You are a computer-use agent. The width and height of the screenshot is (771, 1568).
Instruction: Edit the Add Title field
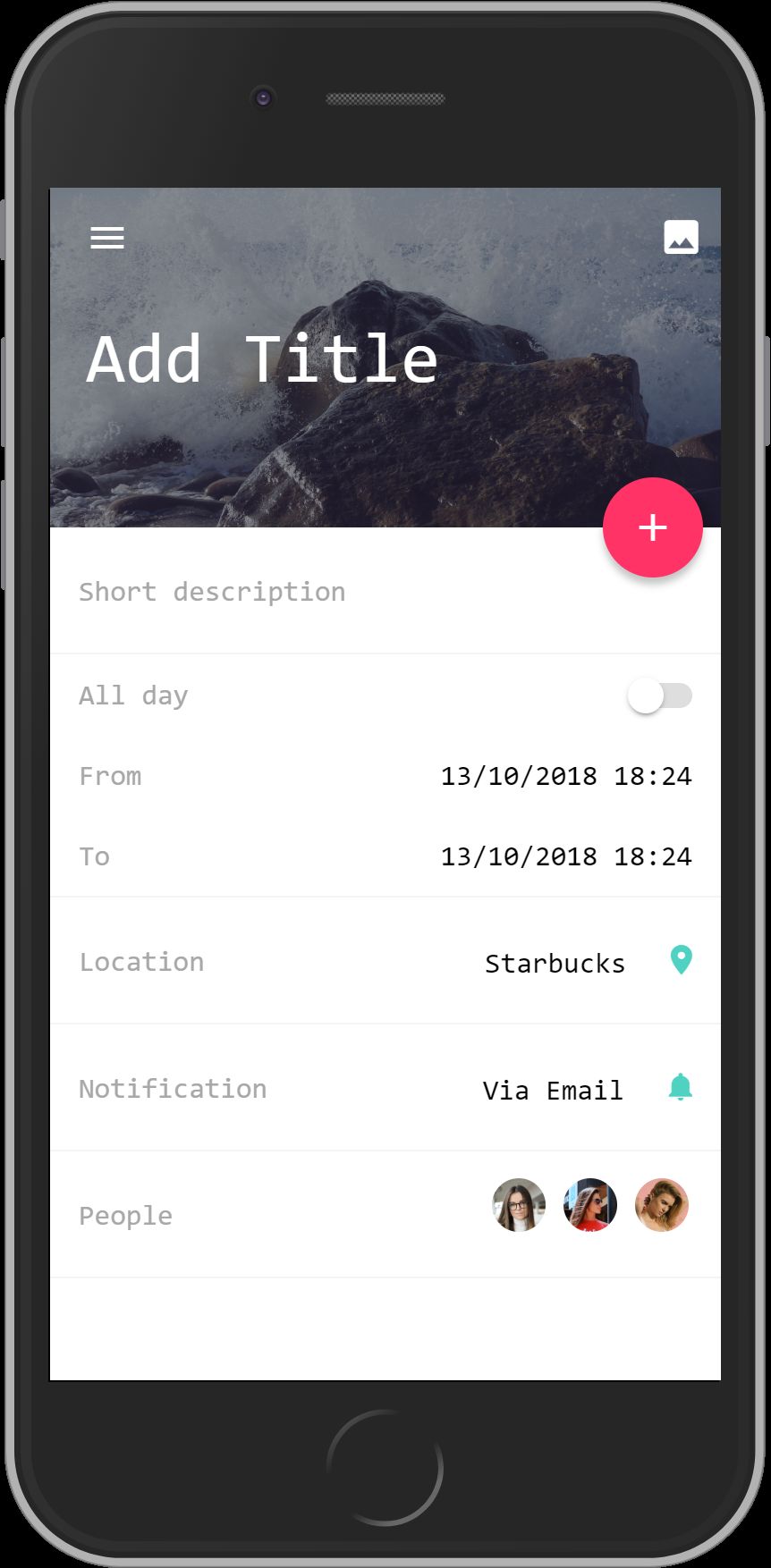262,359
